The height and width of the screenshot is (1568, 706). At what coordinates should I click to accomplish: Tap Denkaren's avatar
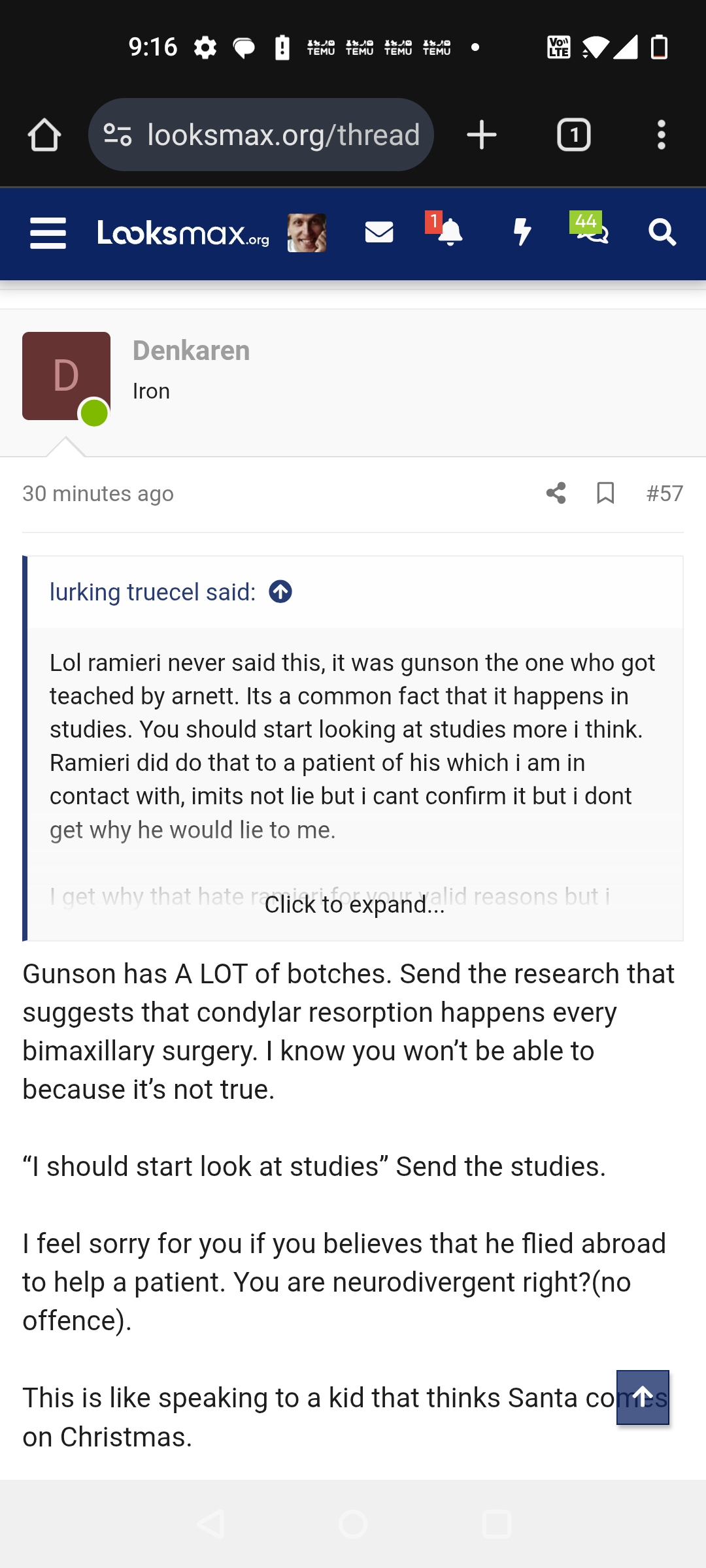(x=66, y=376)
